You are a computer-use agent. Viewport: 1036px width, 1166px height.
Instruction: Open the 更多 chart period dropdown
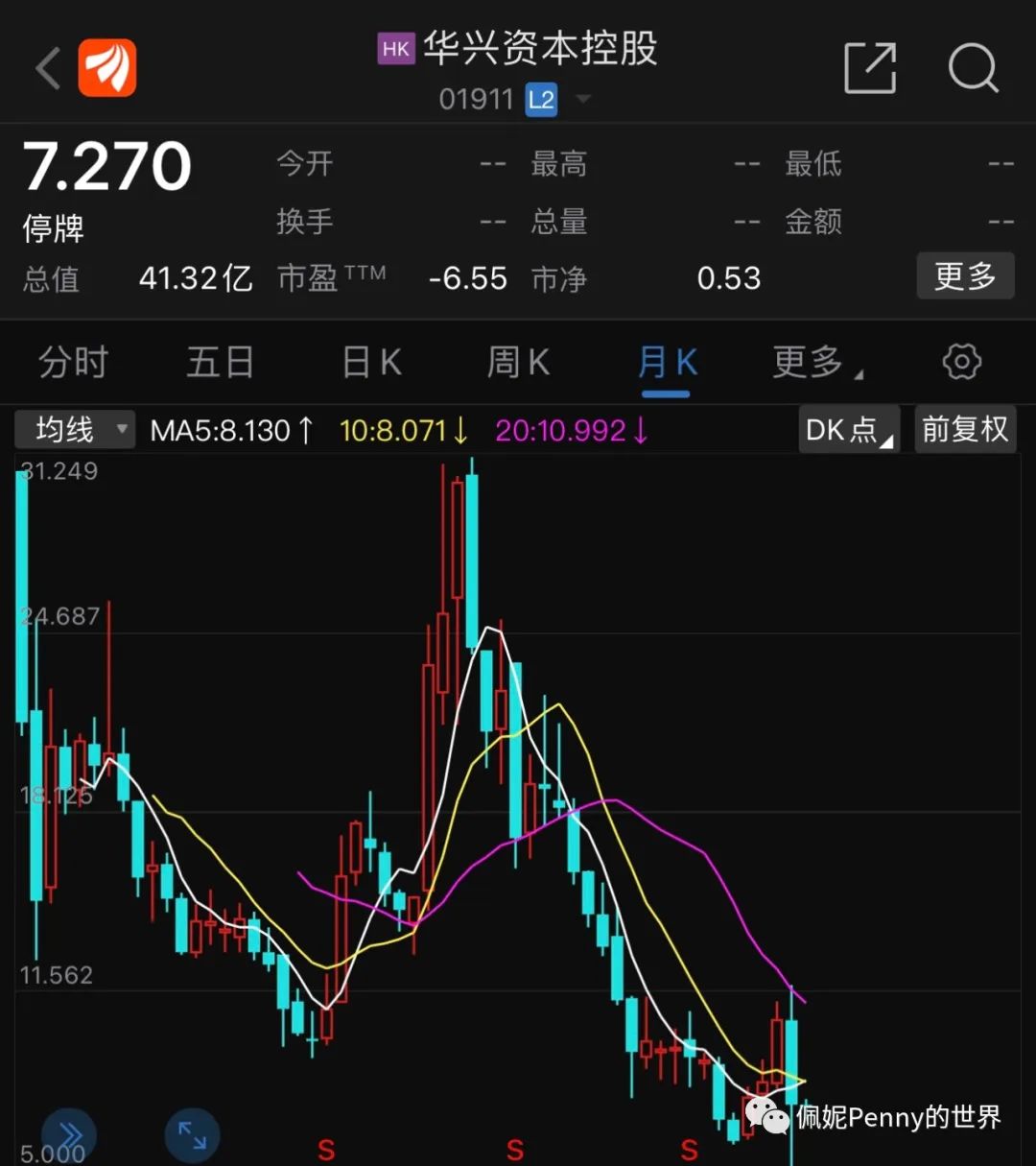point(816,363)
